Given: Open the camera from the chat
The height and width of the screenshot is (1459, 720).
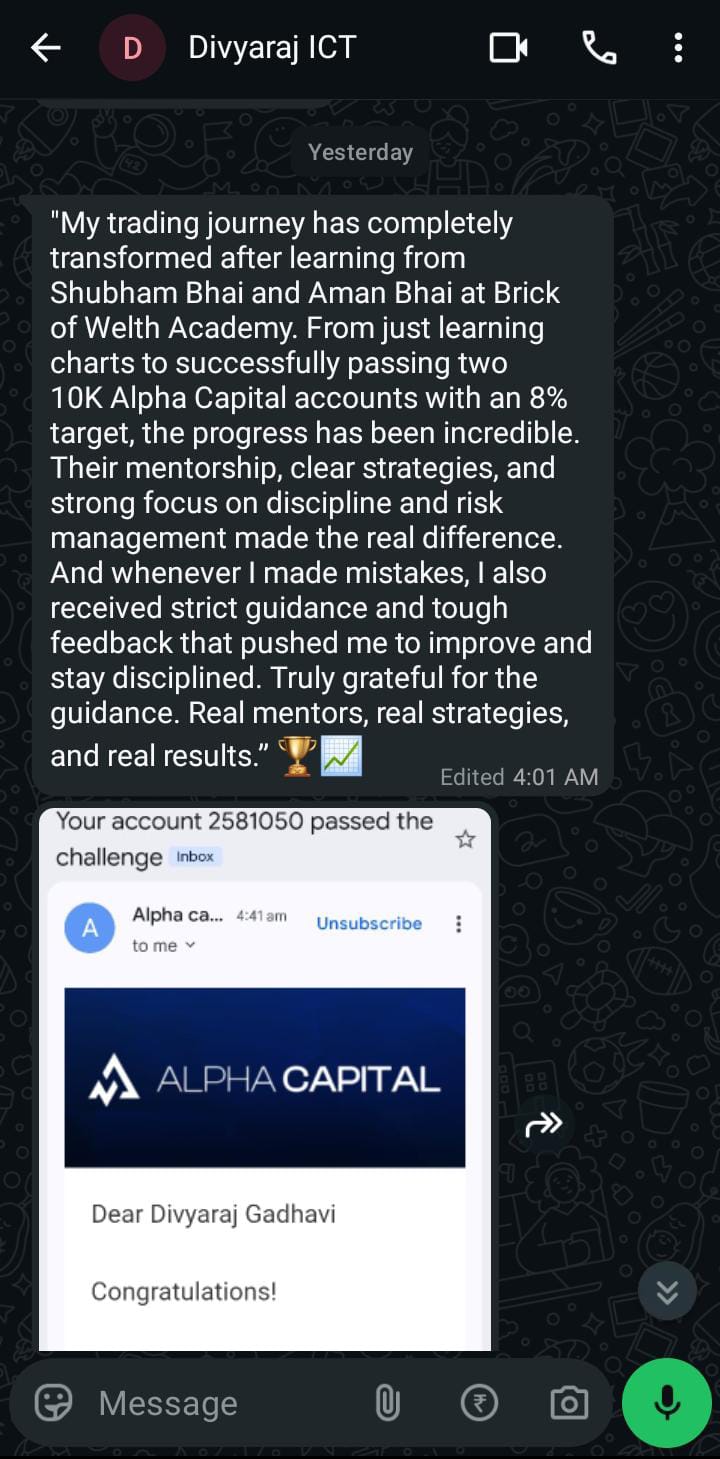Looking at the screenshot, I should [x=569, y=1403].
